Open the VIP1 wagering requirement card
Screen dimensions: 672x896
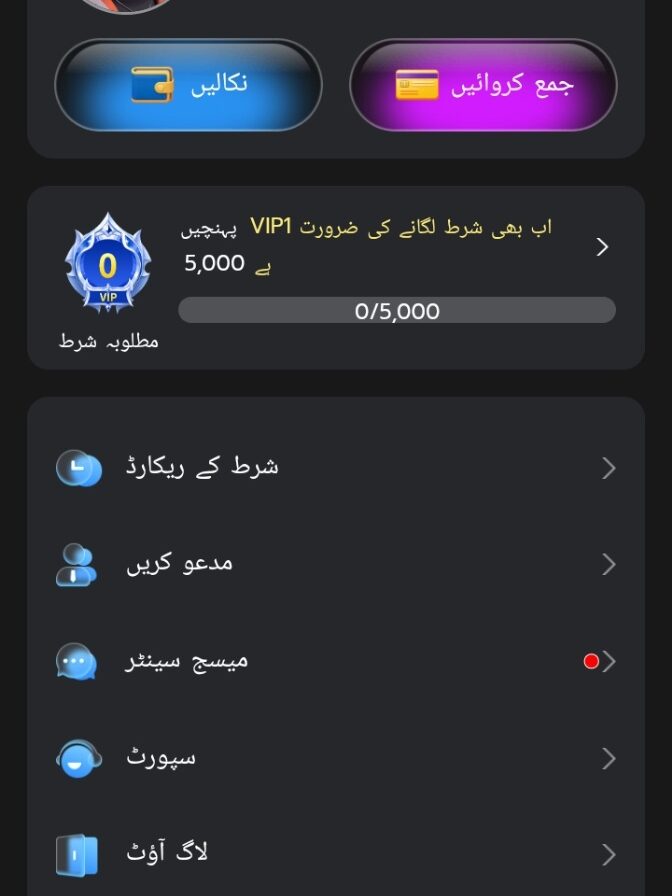point(336,277)
